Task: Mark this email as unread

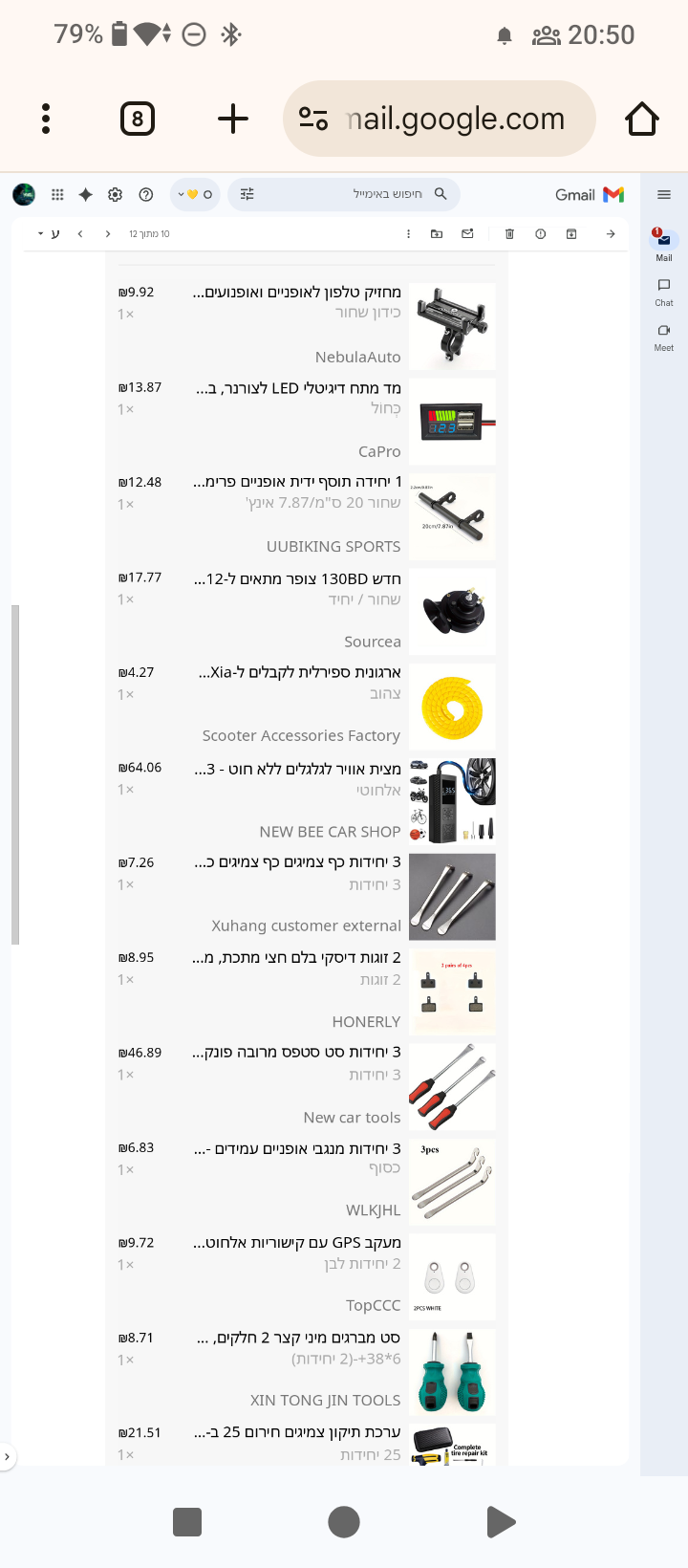Action: tap(467, 233)
